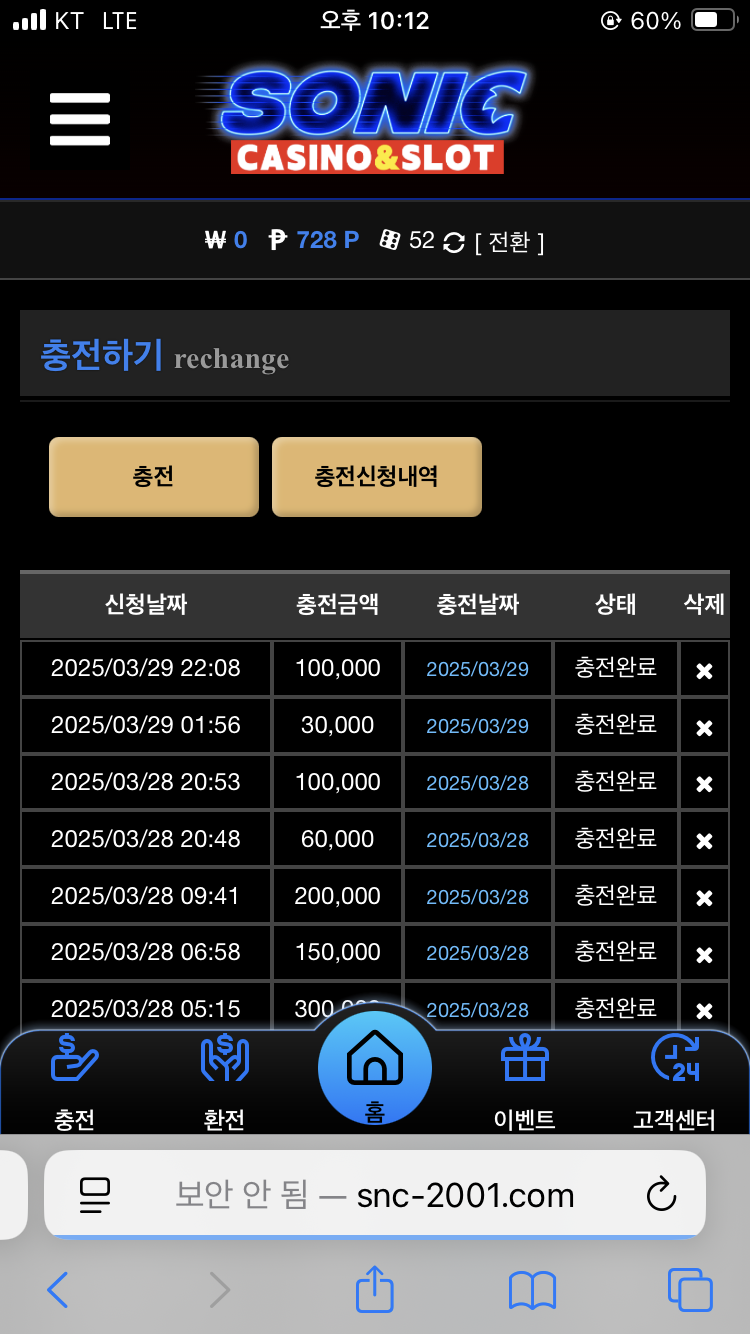The height and width of the screenshot is (1334, 750).
Task: Remove the 2025/03/28 20:48 record
Action: point(704,841)
